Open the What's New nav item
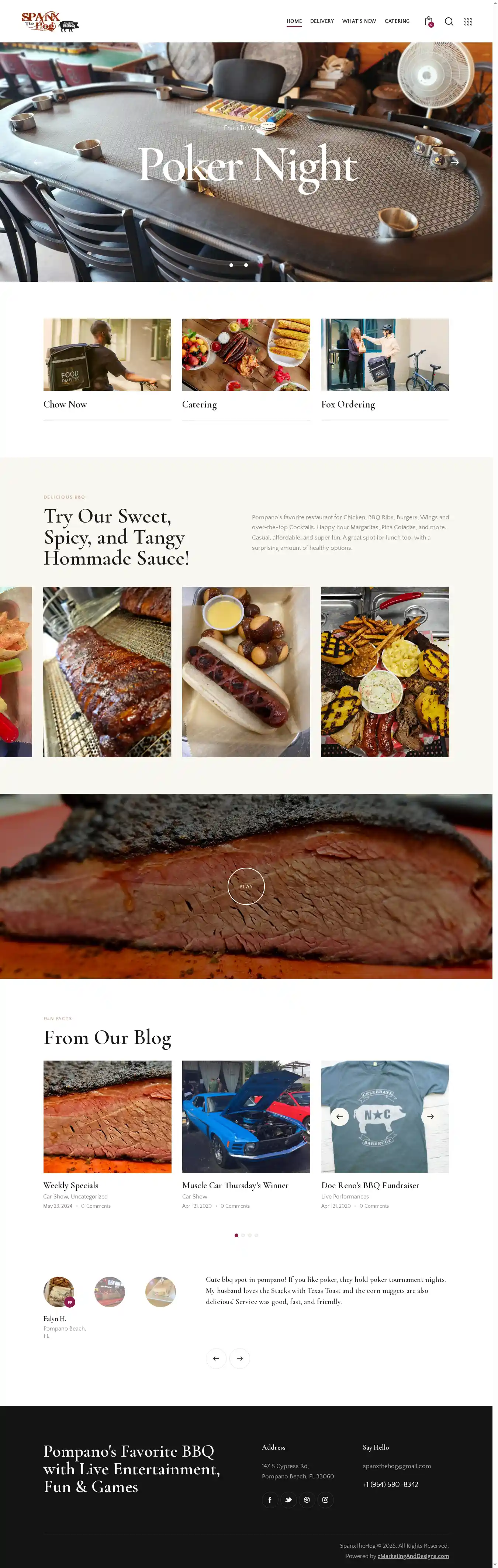 pyautogui.click(x=359, y=21)
